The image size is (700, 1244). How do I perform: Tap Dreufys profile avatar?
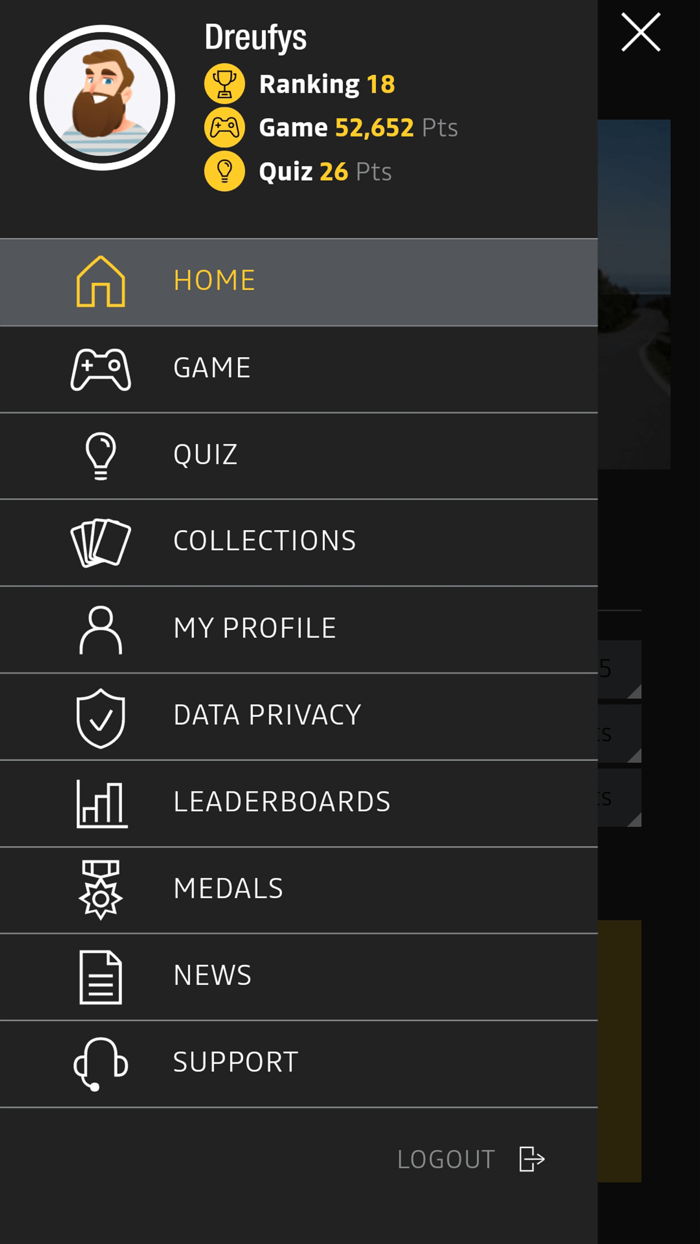pos(102,98)
